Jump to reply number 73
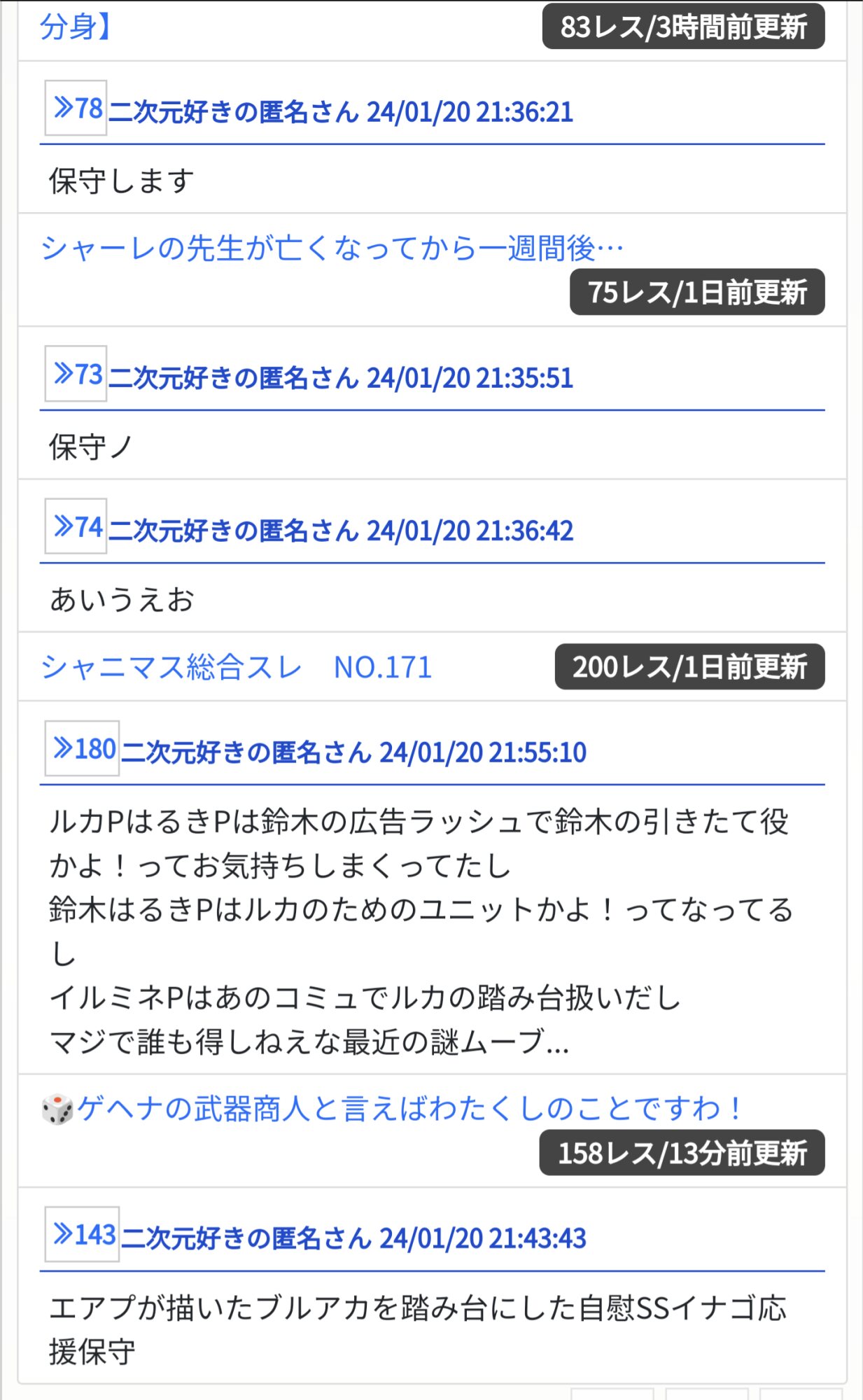 (x=76, y=374)
